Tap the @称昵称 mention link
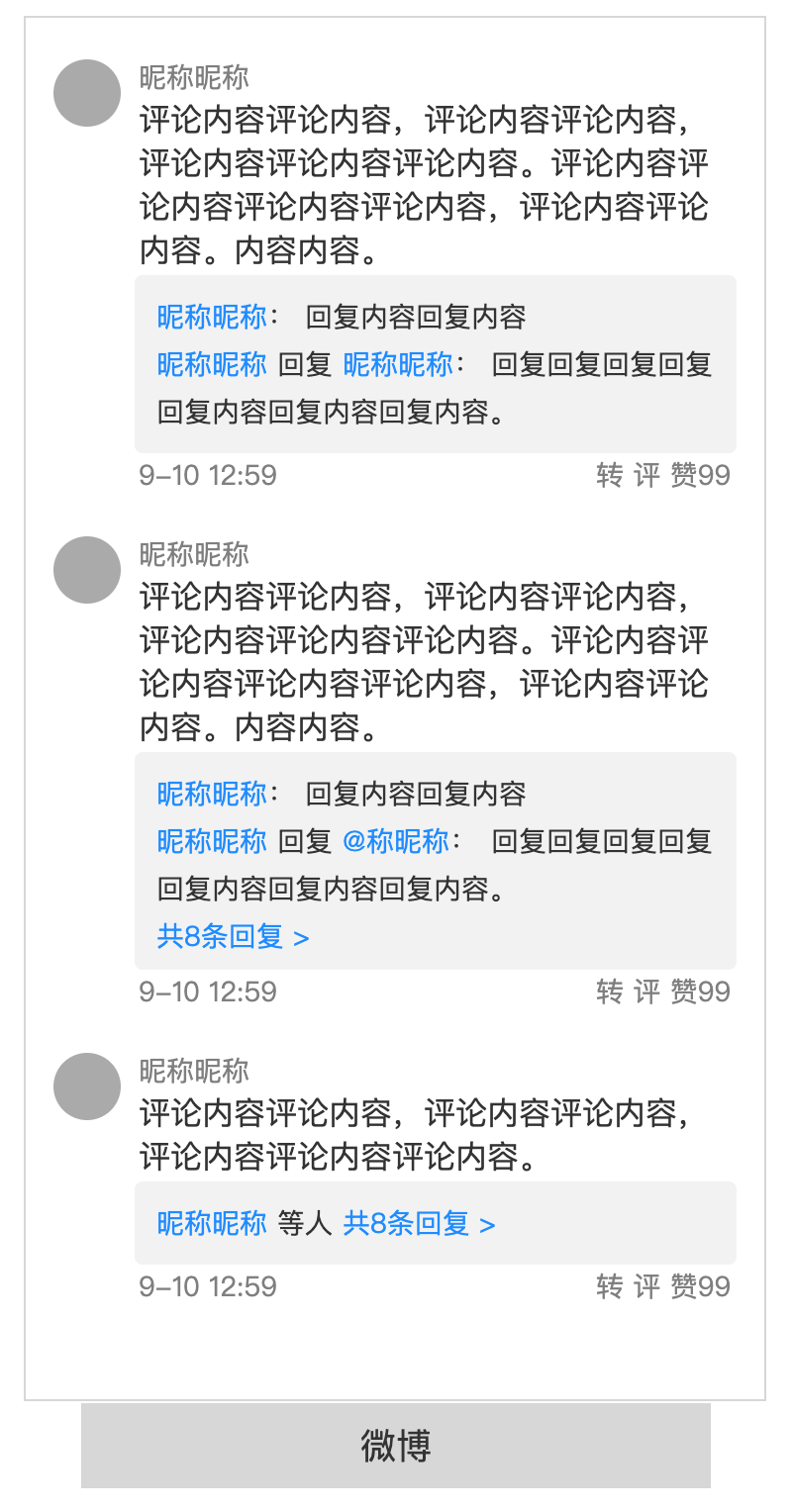Image resolution: width=792 pixels, height=1512 pixels. (396, 841)
